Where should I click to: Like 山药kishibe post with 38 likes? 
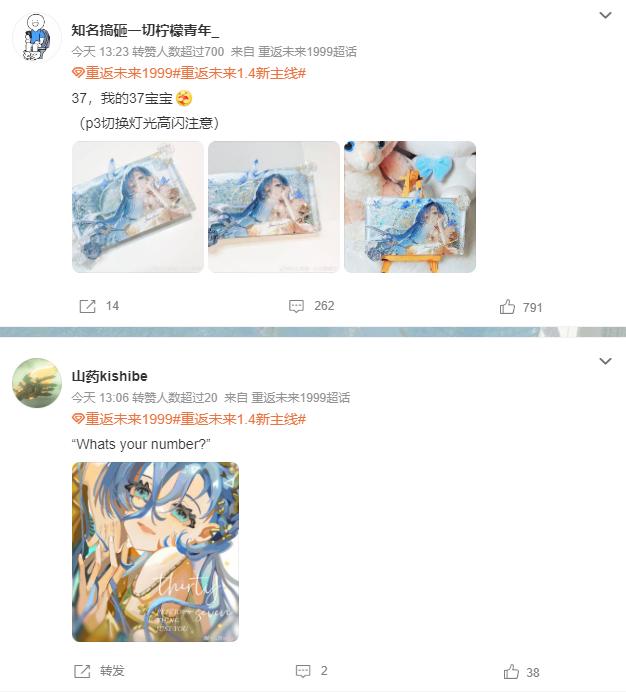pyautogui.click(x=521, y=672)
